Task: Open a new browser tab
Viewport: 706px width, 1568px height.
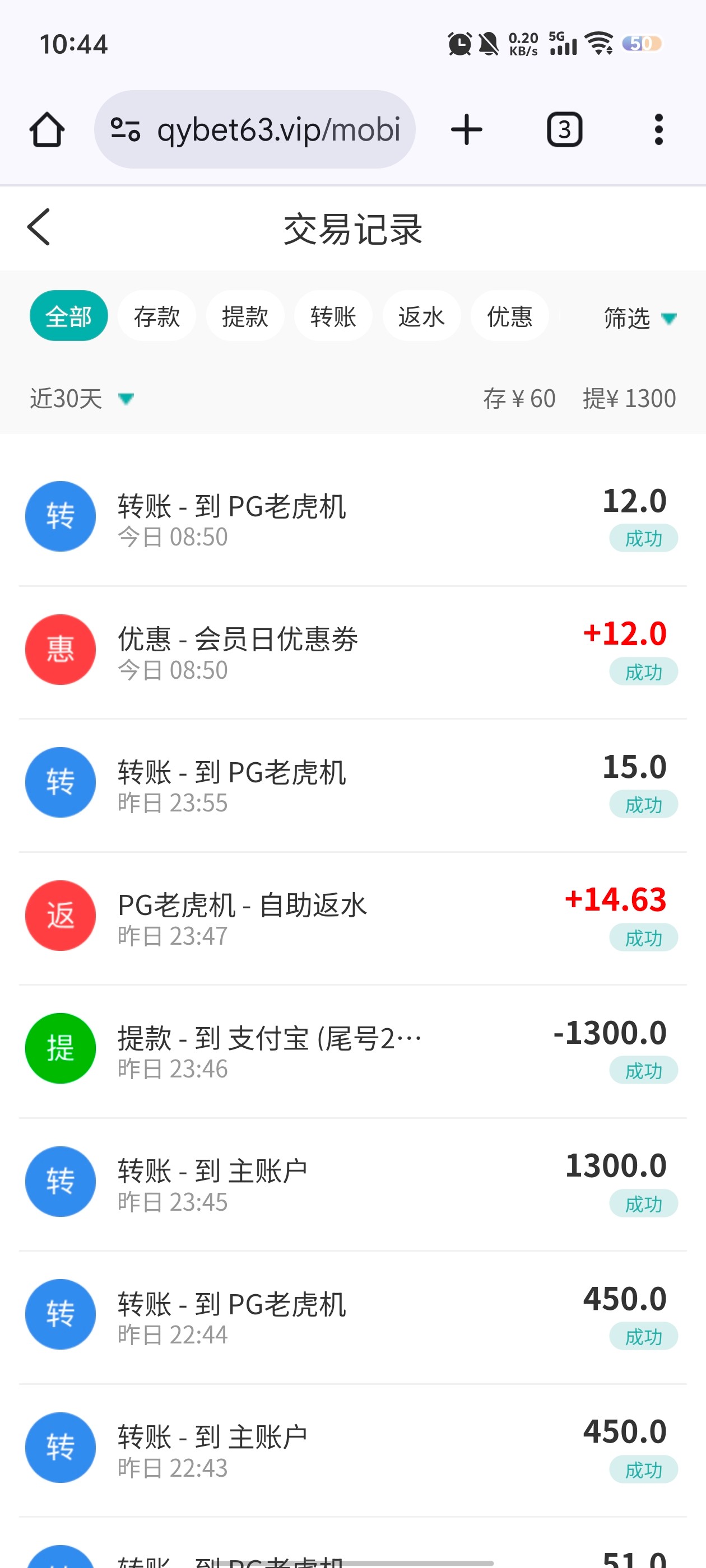Action: 467,130
